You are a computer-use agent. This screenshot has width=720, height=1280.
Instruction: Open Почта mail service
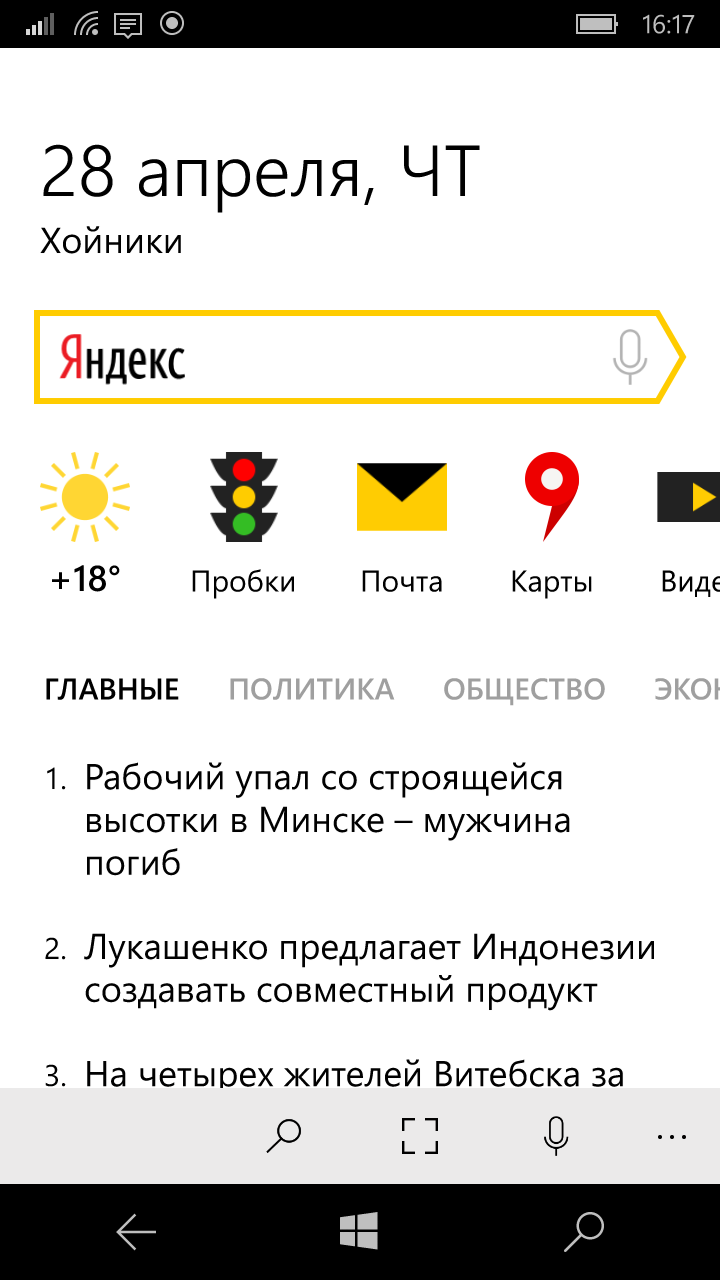(401, 524)
